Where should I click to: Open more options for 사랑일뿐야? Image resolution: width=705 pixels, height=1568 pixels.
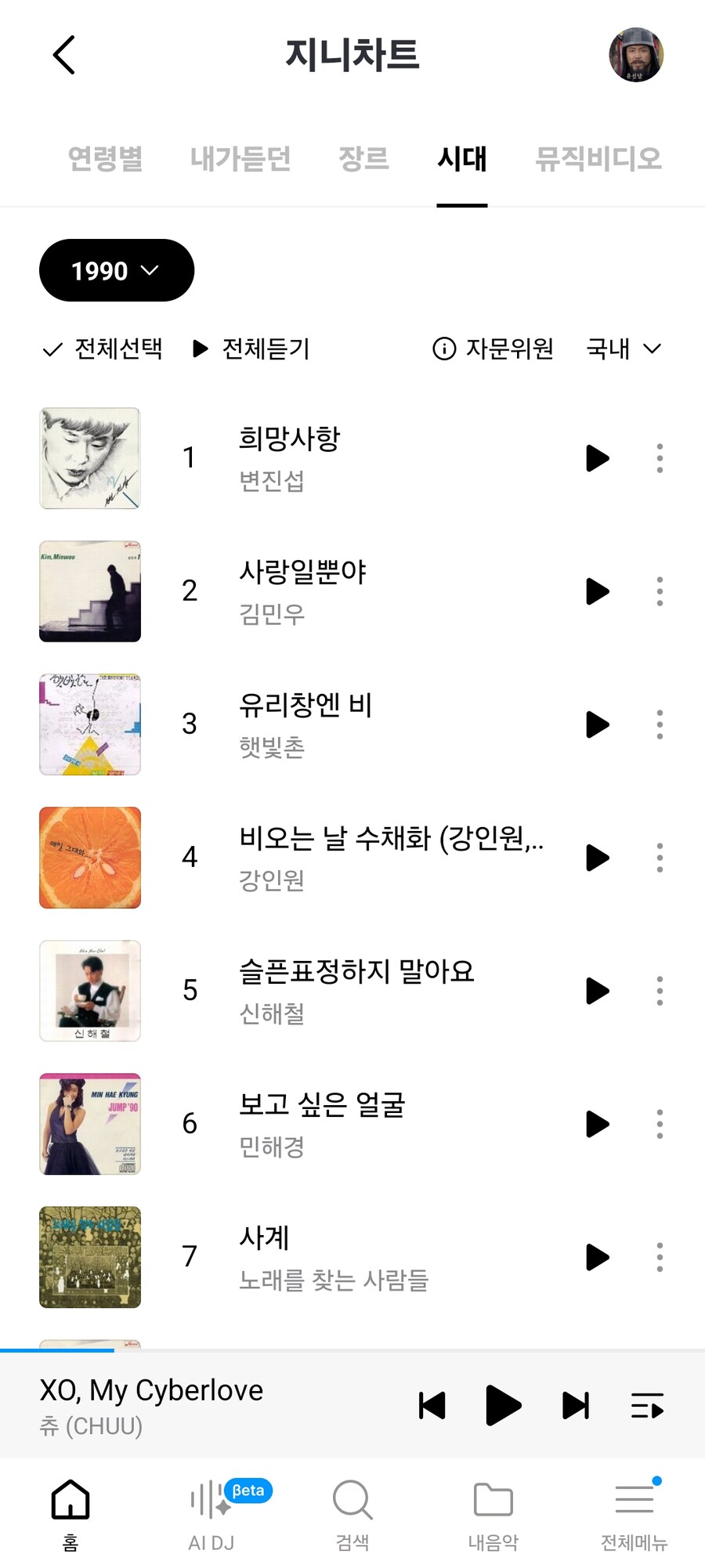point(660,591)
